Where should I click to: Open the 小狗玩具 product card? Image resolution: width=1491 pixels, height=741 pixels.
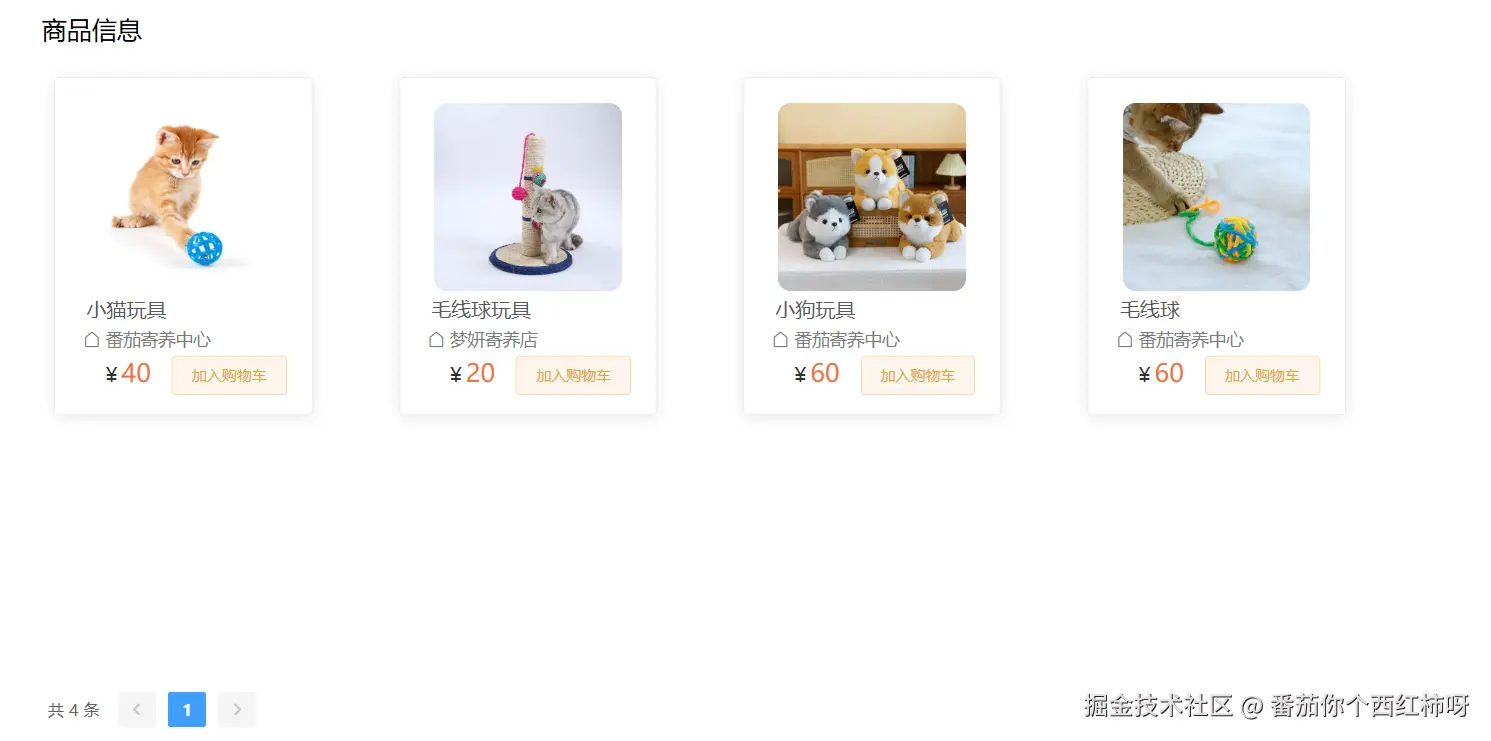click(x=871, y=197)
